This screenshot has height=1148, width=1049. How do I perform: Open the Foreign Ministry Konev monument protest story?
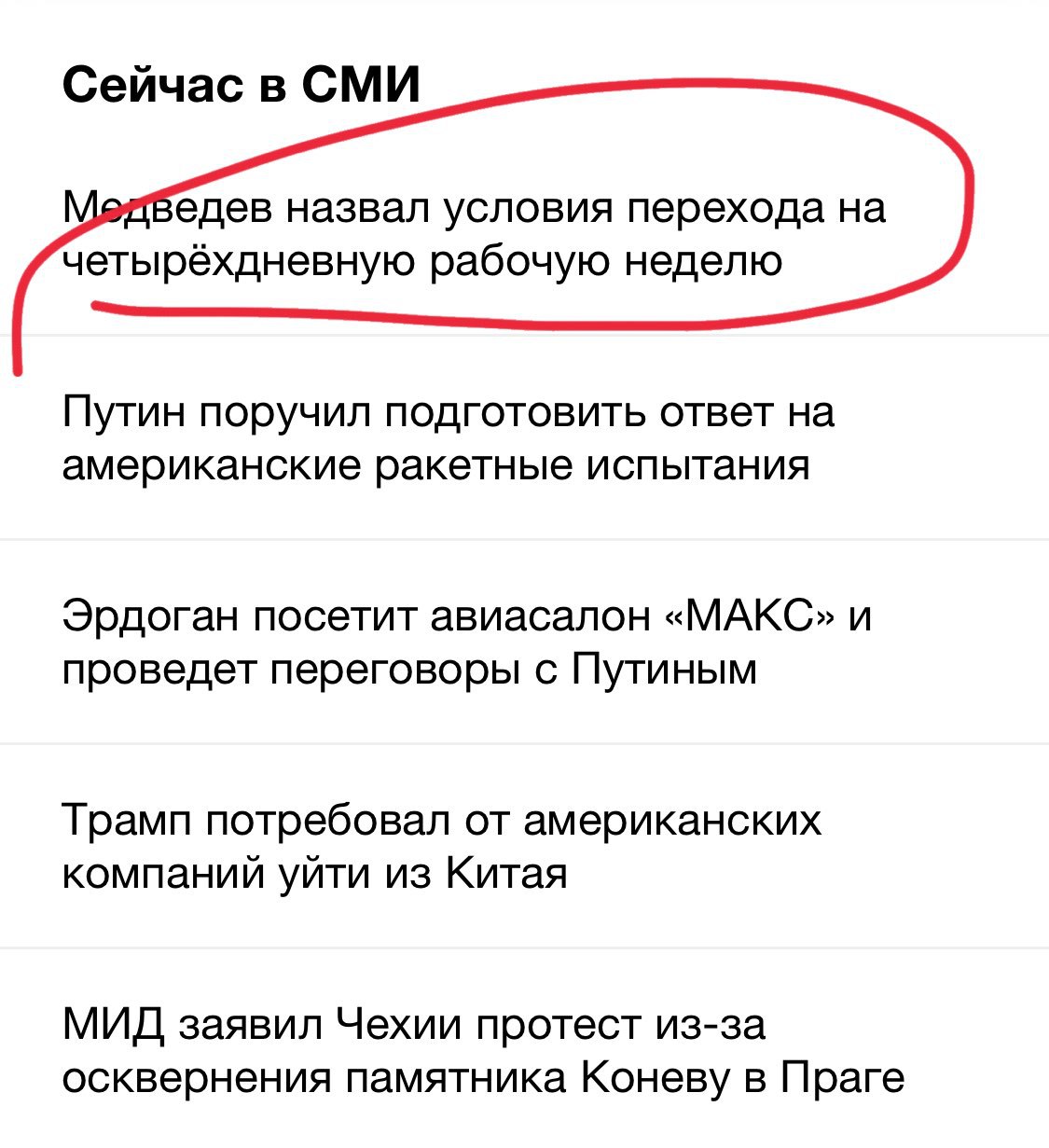(x=483, y=1050)
